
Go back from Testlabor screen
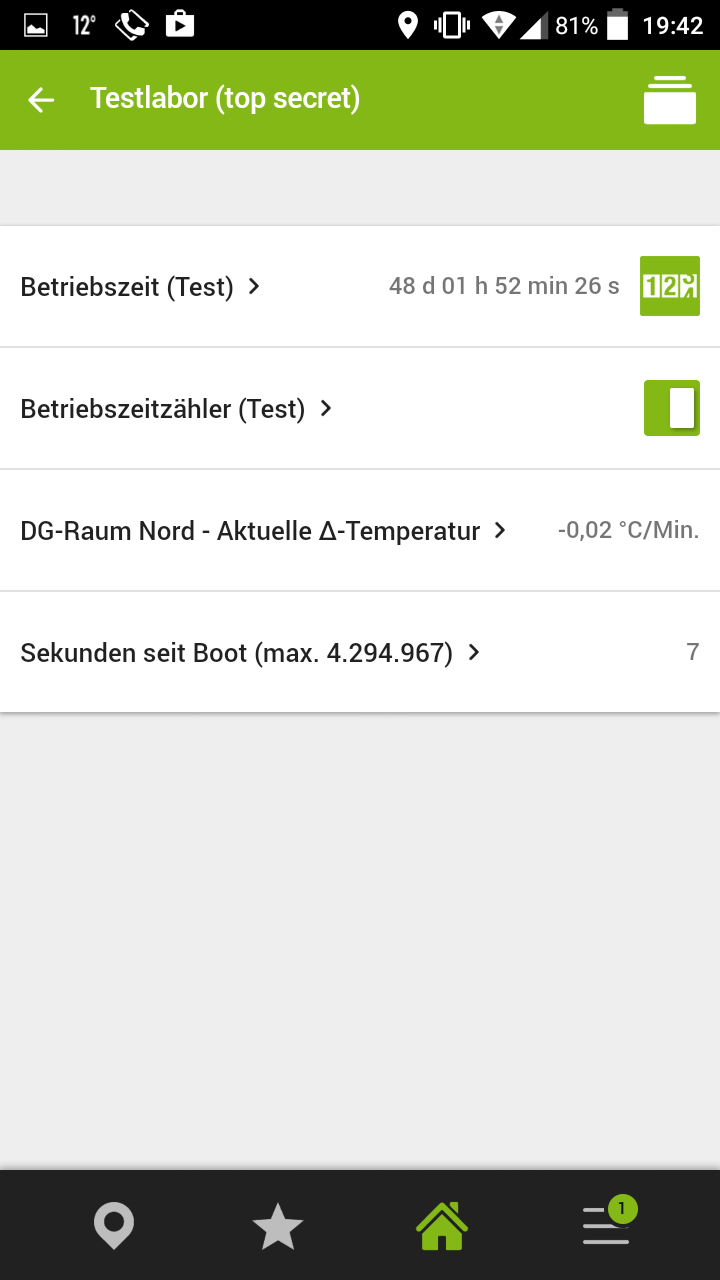(x=41, y=99)
